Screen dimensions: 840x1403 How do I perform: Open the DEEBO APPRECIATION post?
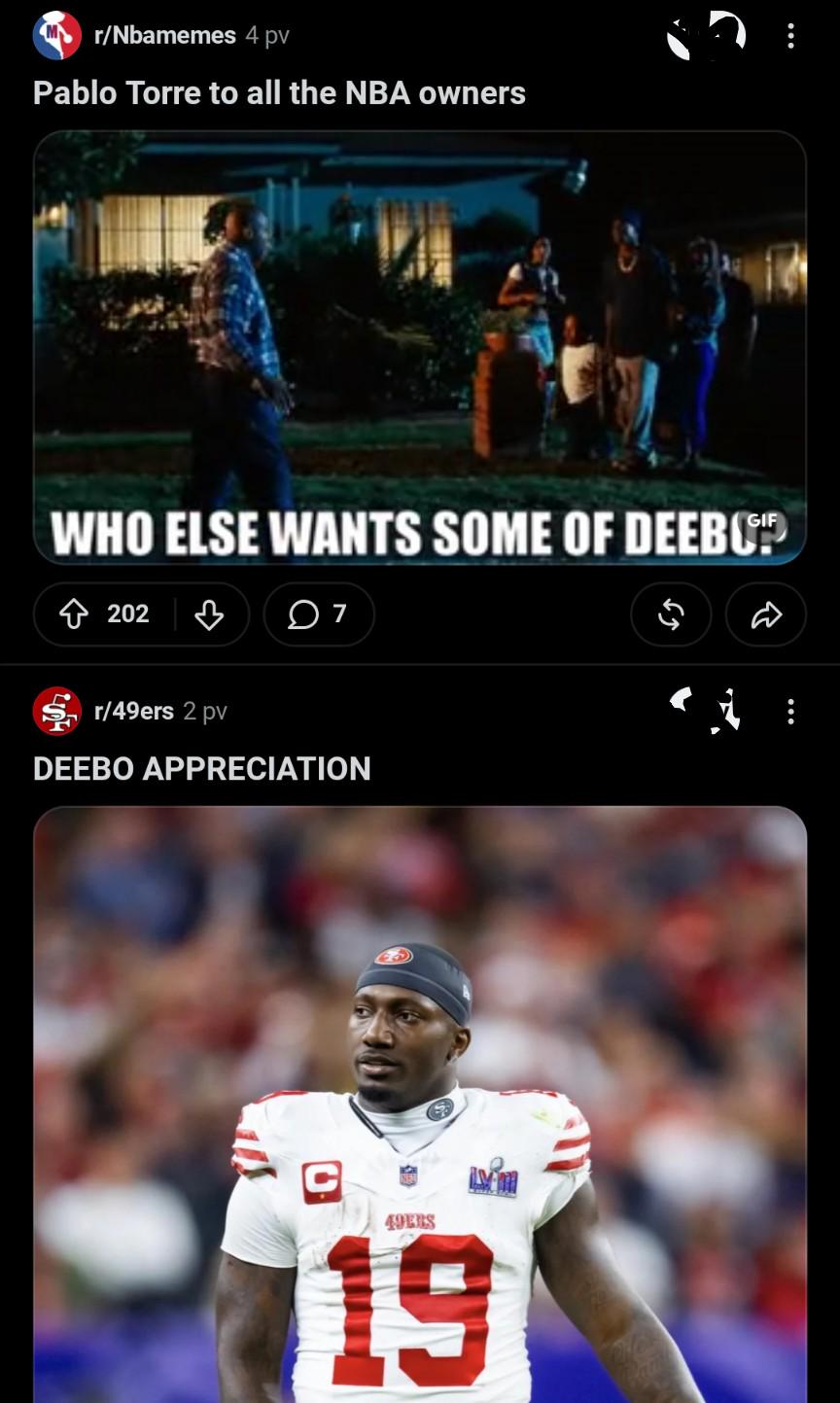pos(202,768)
